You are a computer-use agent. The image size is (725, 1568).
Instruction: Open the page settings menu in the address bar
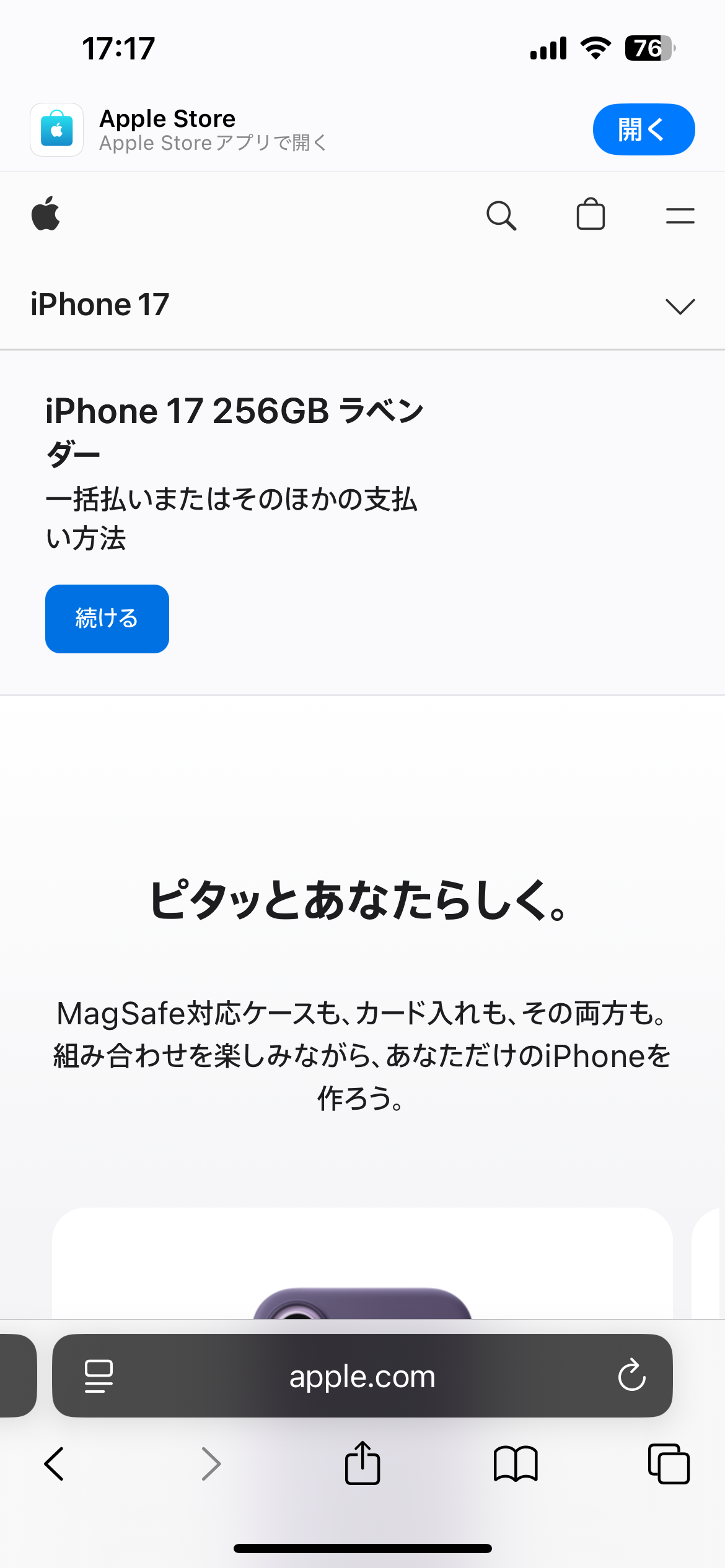[x=99, y=1376]
